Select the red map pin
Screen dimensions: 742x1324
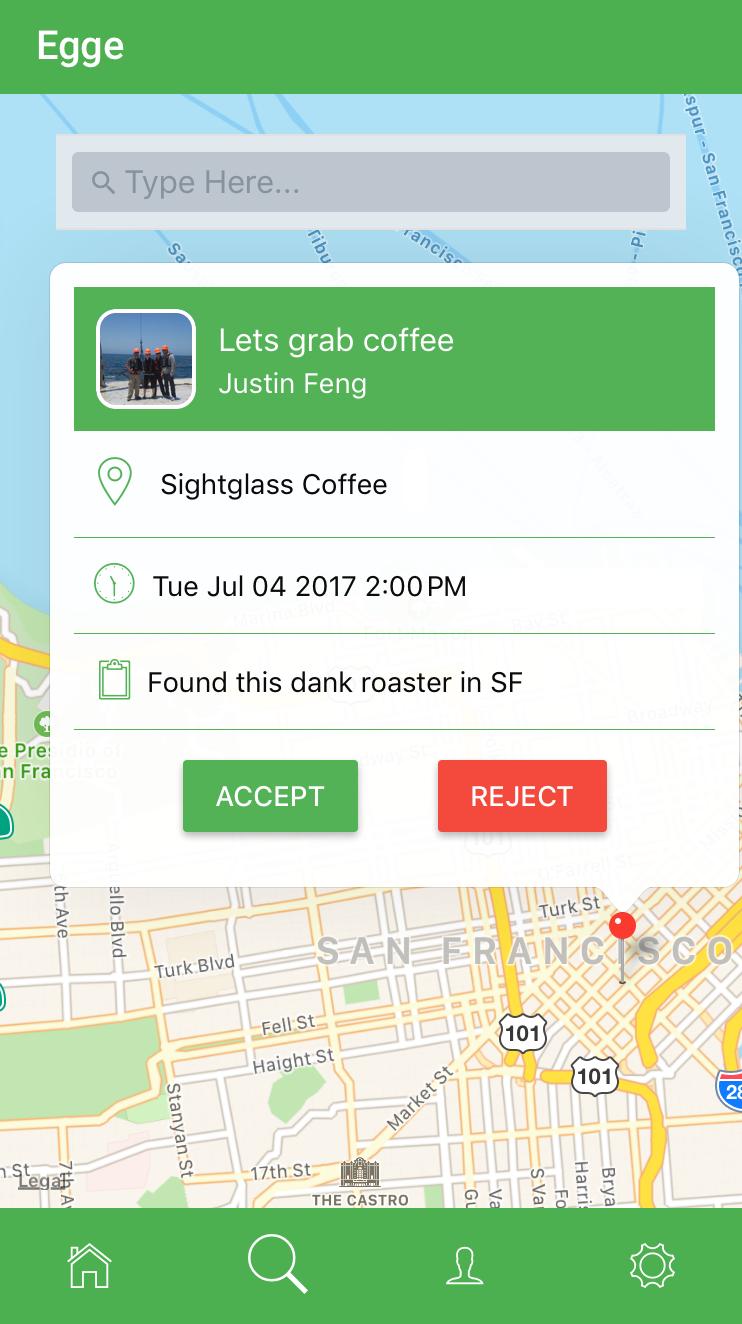(x=622, y=927)
